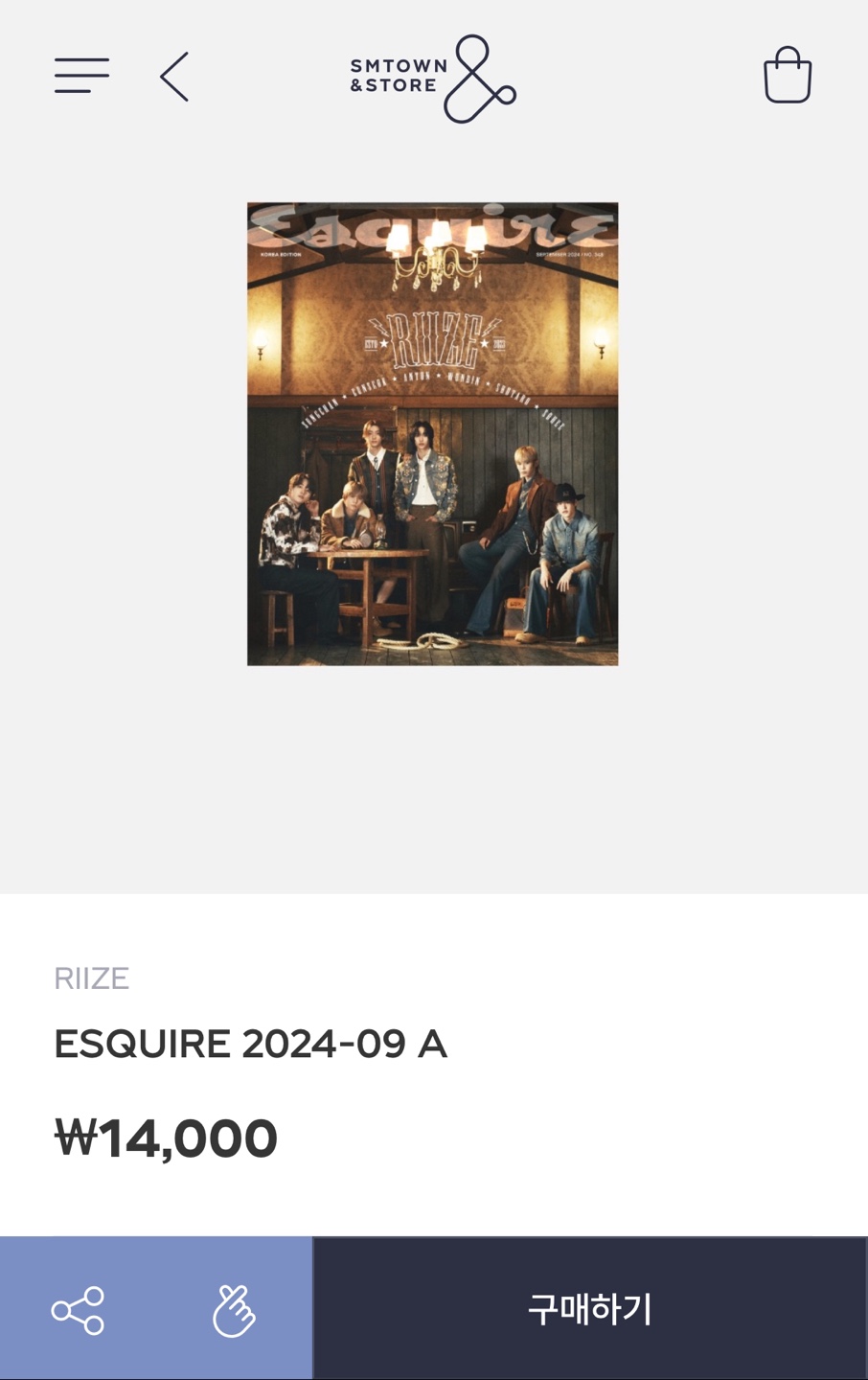
Task: Open the shopping bag
Action: (x=788, y=75)
